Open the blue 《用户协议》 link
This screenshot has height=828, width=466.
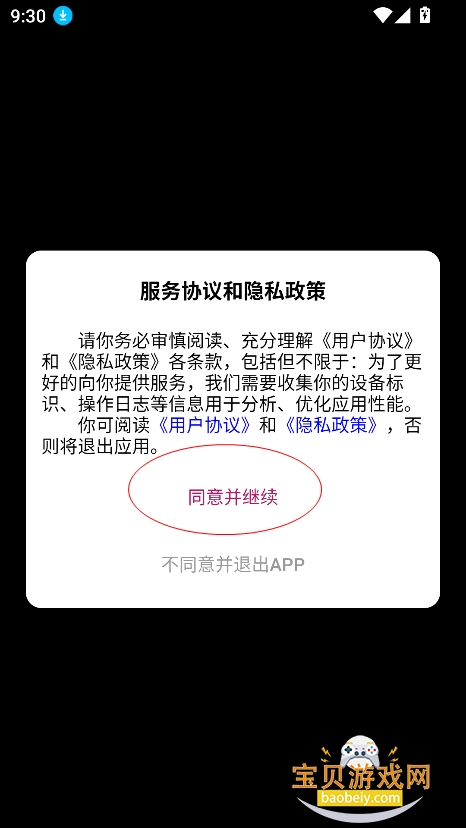pos(204,426)
